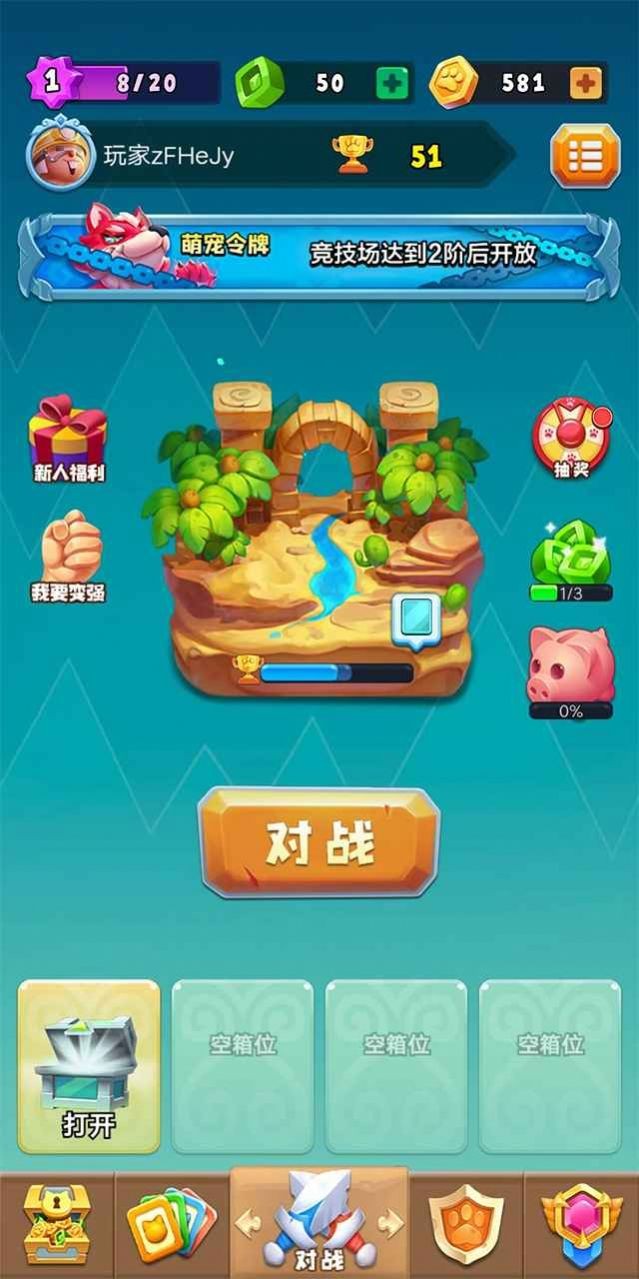Screen dimensions: 639x1279
Task: Open the 新人福利 gift box
Action: (68, 438)
